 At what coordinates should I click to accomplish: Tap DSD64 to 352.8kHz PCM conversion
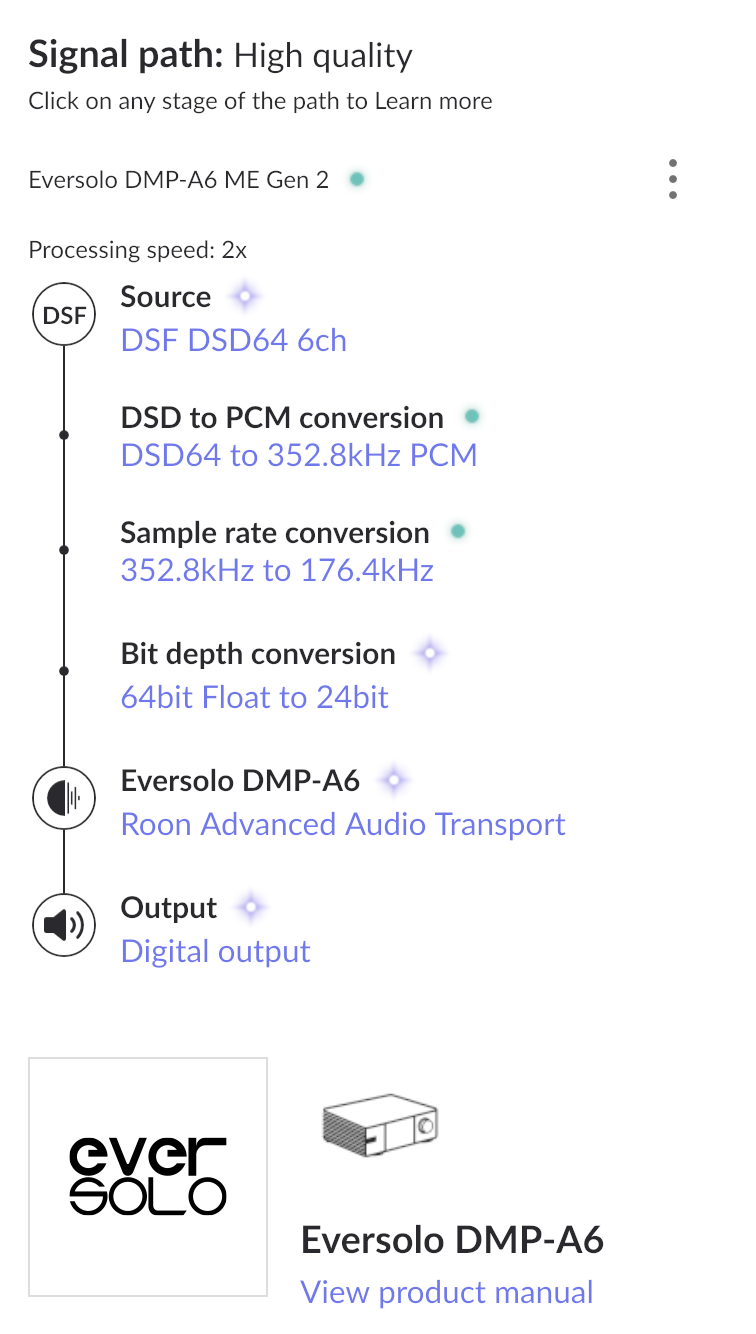(299, 455)
